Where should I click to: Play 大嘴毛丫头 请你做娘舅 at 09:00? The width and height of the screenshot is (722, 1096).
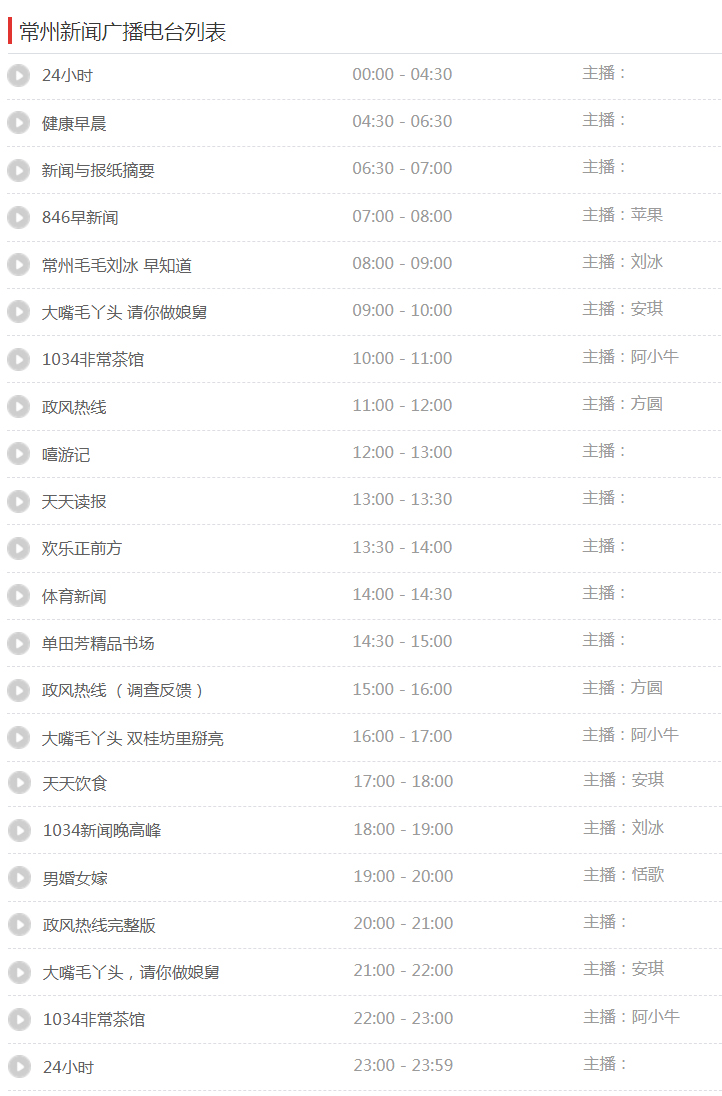point(18,312)
